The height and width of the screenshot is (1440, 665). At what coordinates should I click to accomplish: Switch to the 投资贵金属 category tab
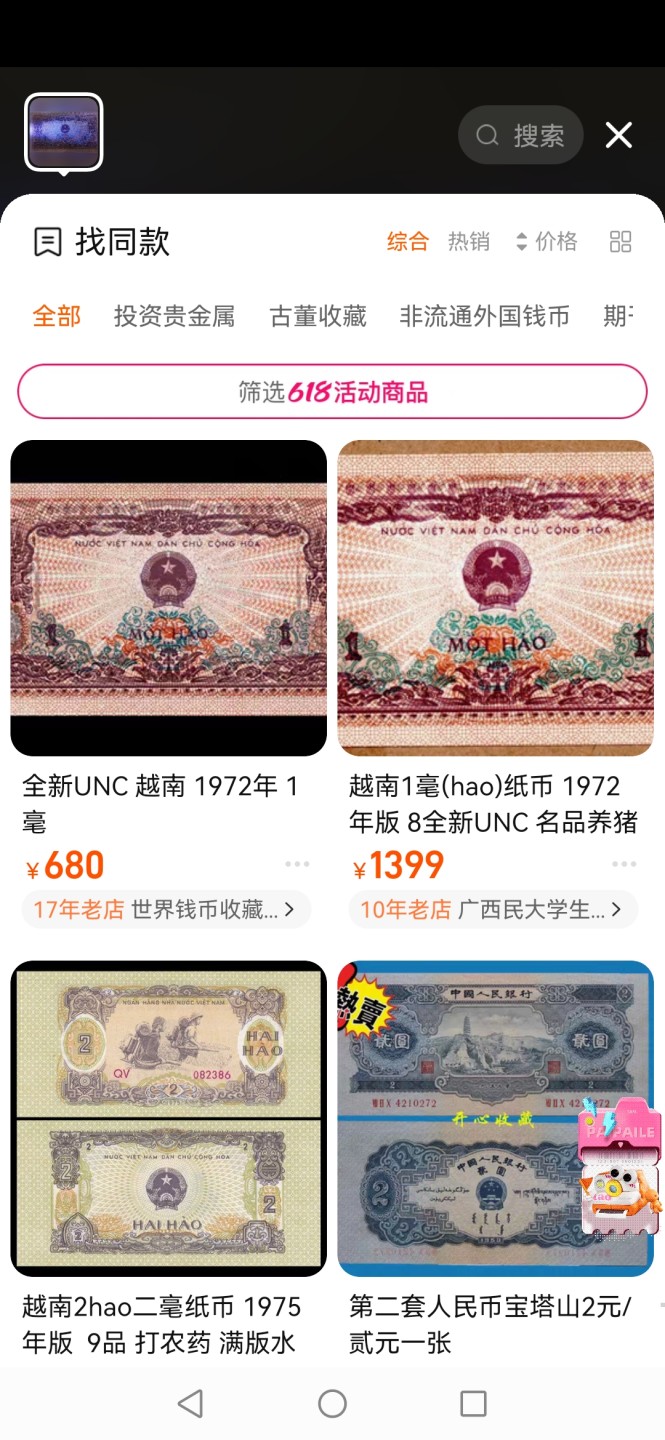[174, 317]
